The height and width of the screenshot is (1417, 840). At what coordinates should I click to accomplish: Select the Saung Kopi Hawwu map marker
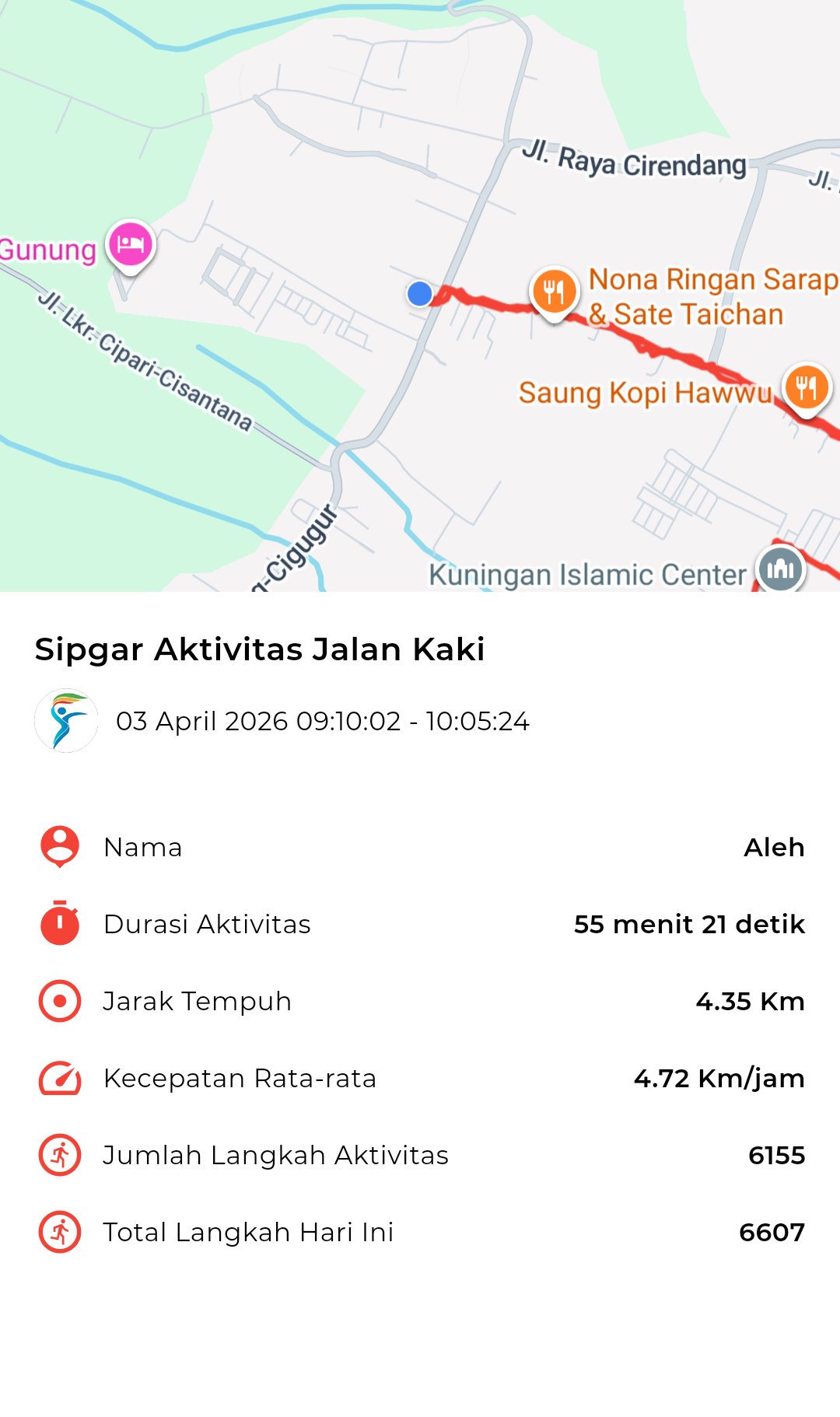pos(807,387)
